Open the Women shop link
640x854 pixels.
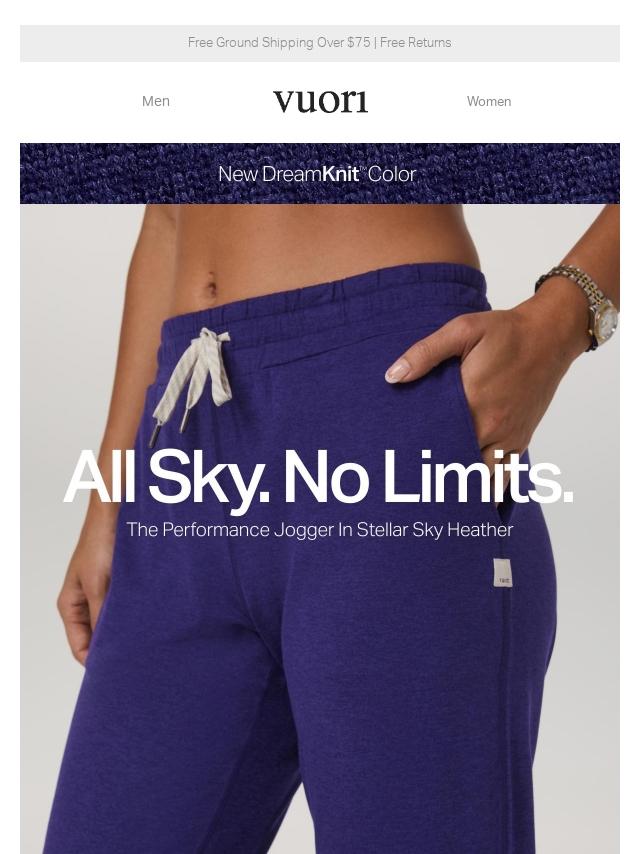(x=488, y=101)
